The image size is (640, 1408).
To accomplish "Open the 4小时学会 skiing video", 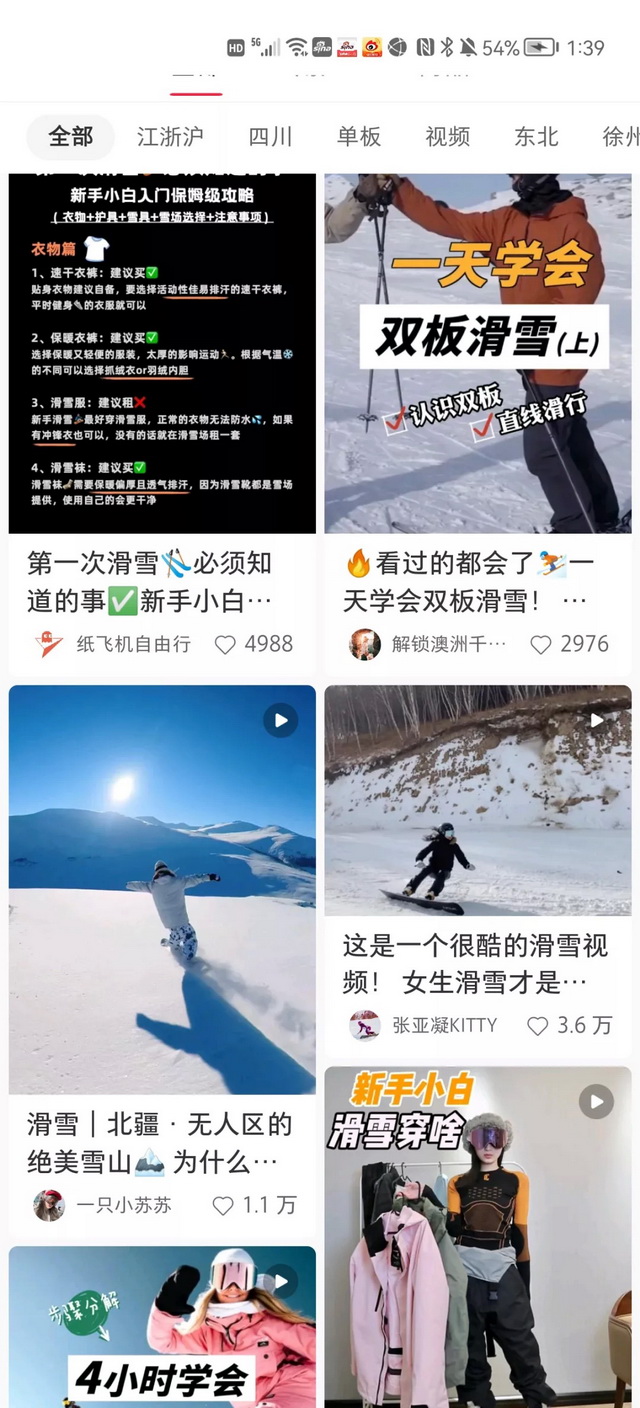I will coord(162,1330).
